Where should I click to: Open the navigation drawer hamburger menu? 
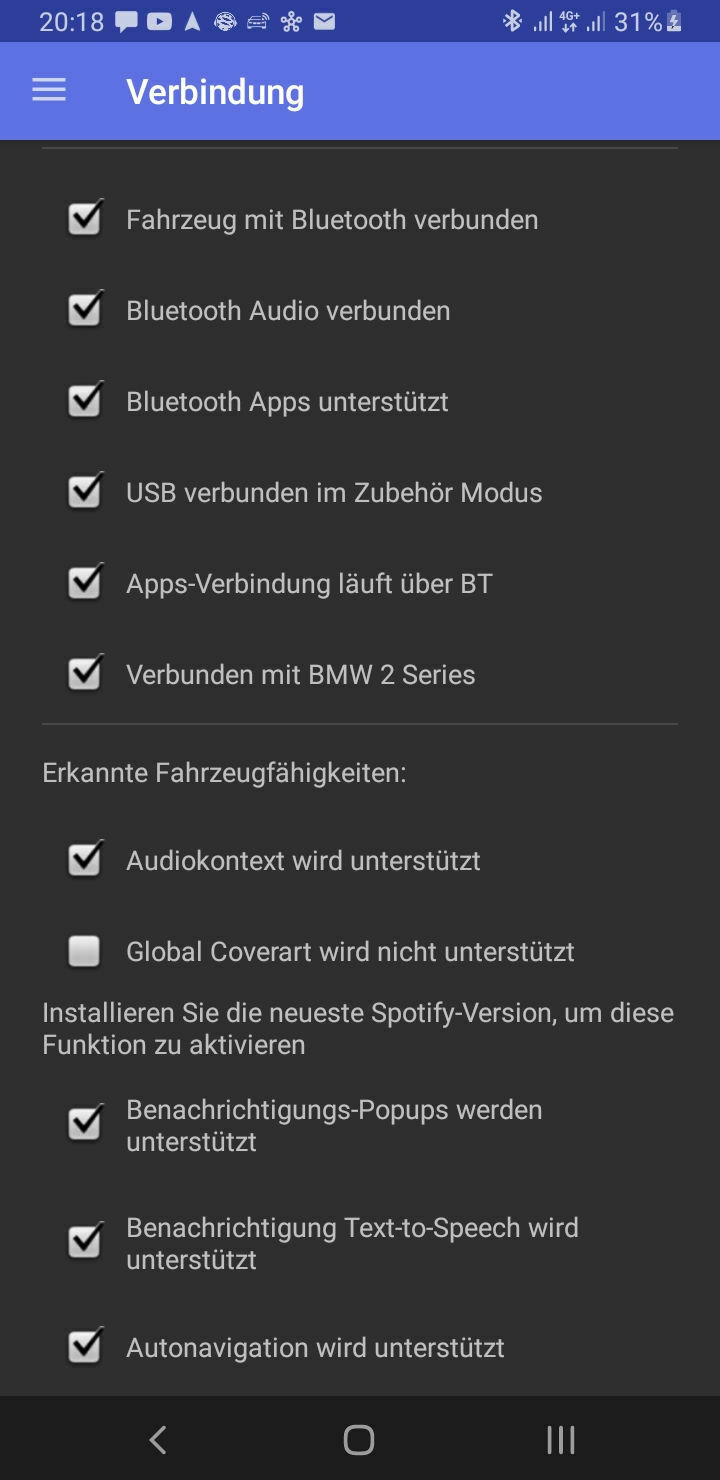point(48,89)
